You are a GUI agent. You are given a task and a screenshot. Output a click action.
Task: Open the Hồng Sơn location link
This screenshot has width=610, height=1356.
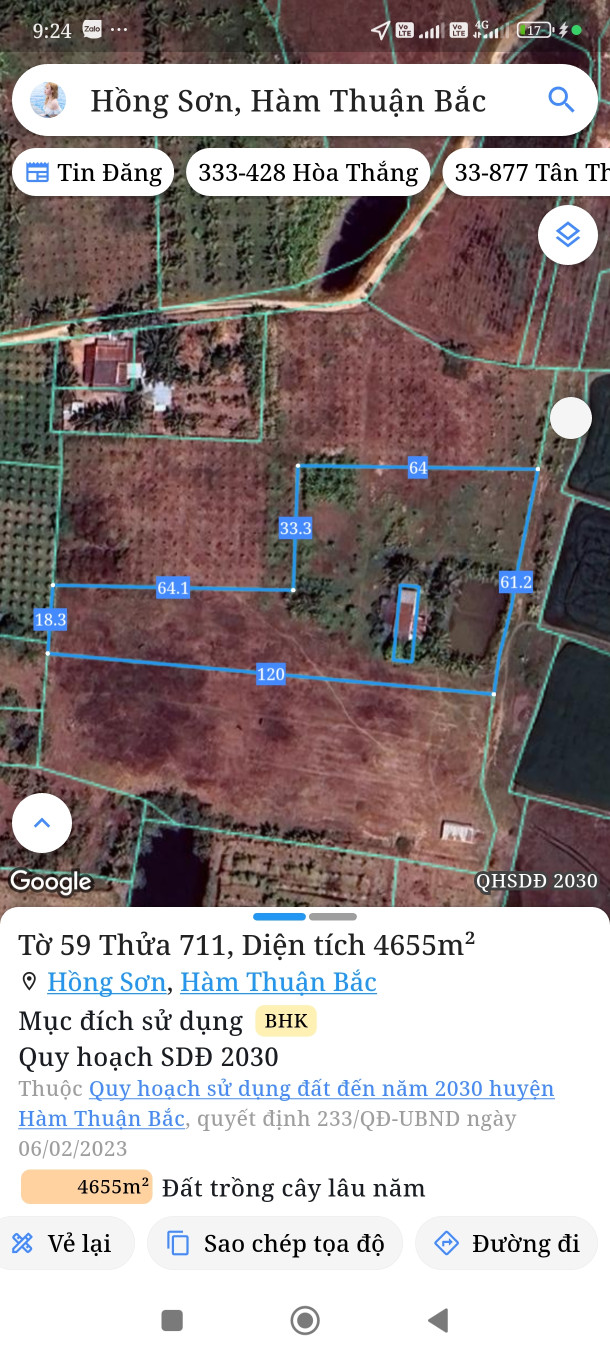(x=106, y=982)
